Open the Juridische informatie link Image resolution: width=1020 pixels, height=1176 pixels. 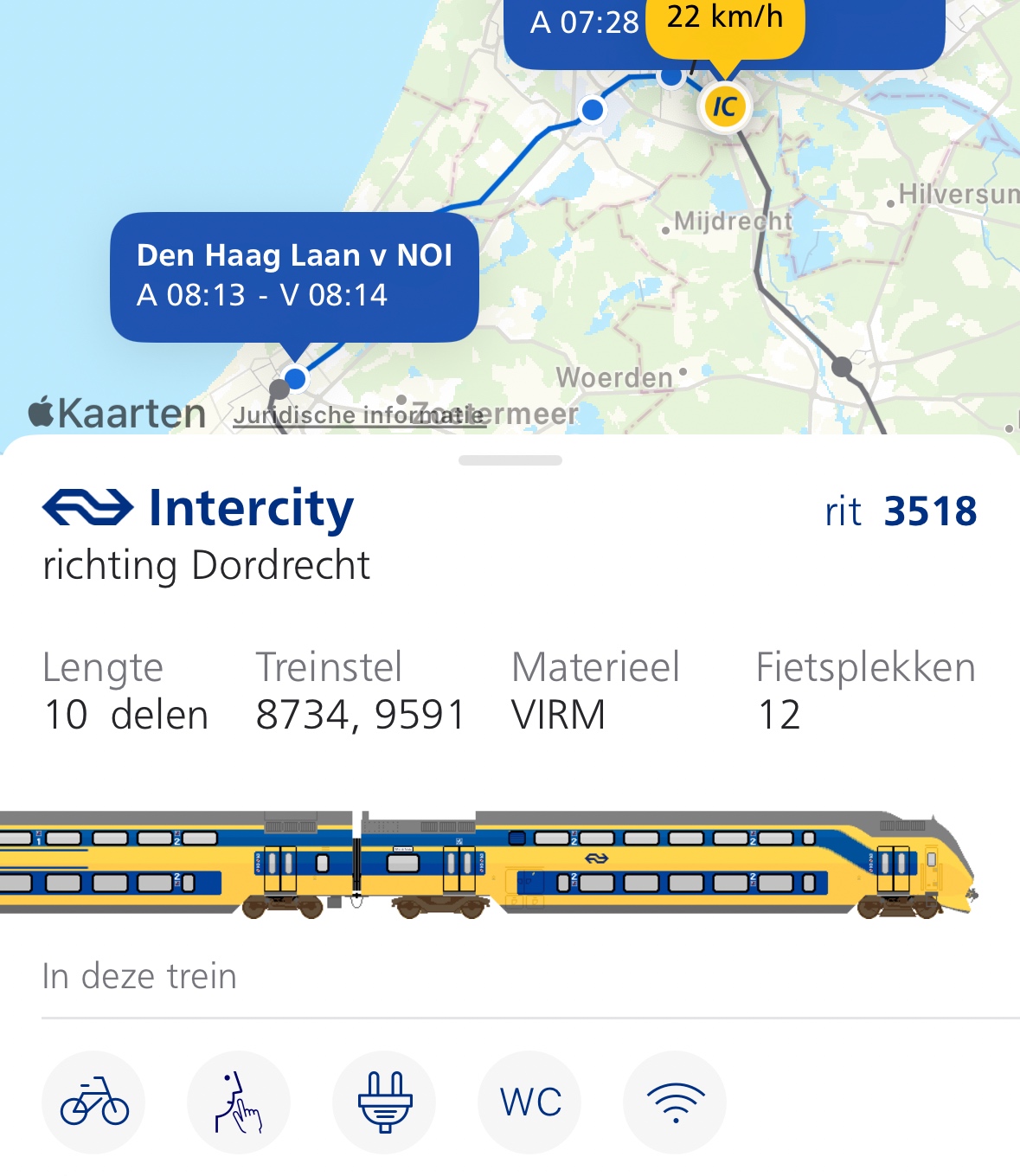[359, 415]
